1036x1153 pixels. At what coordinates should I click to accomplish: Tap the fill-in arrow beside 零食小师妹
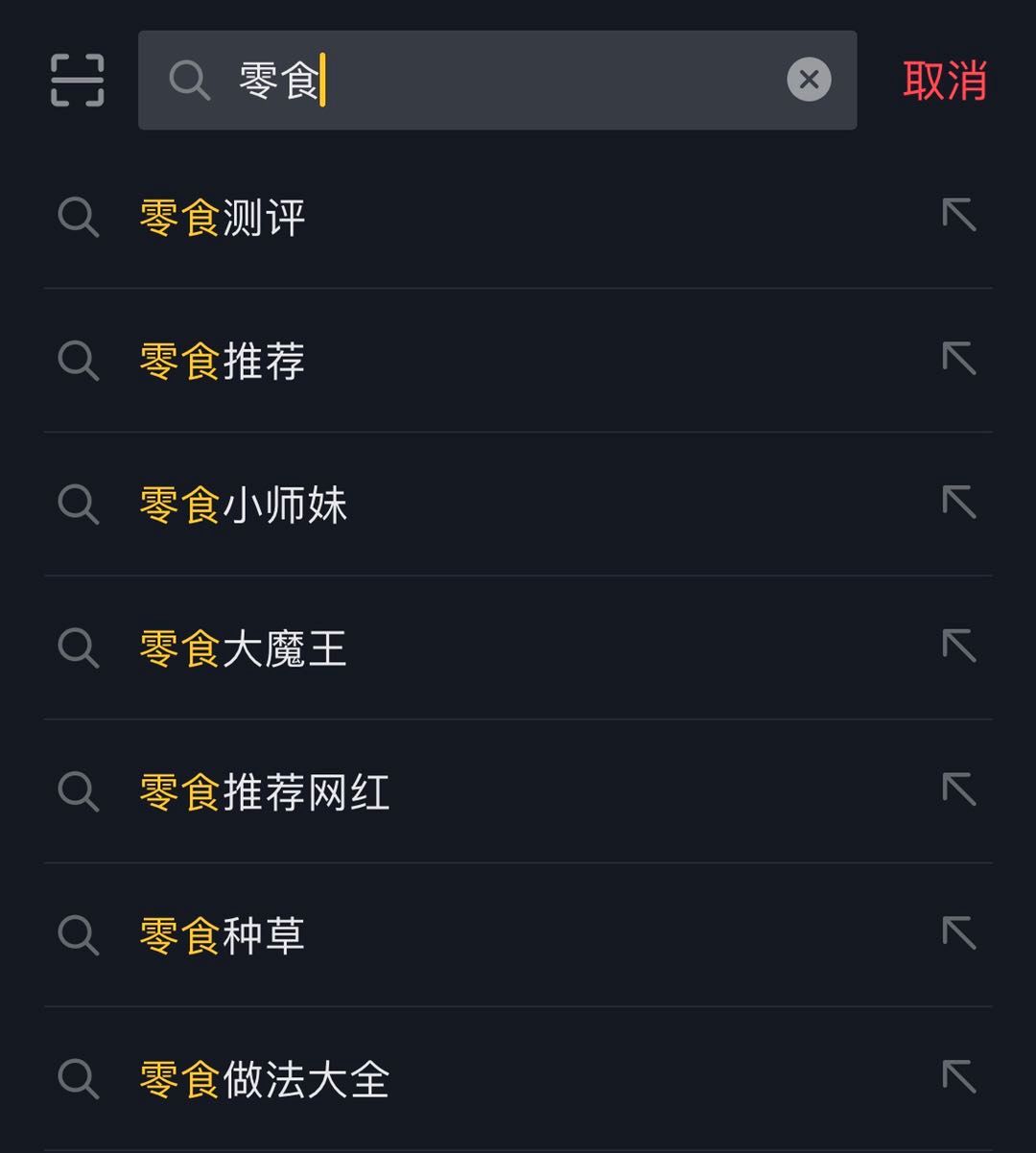tap(959, 503)
